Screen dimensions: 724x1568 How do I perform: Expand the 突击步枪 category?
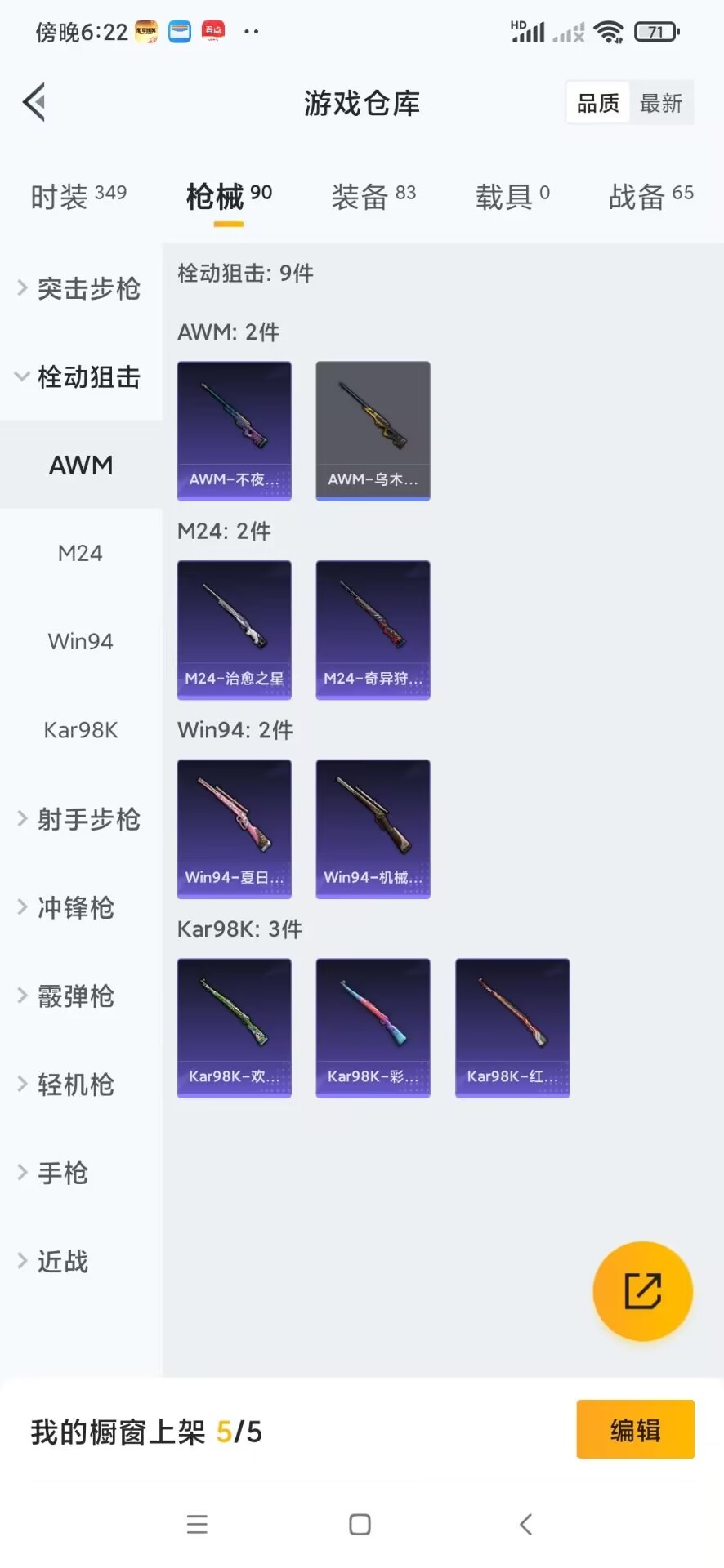click(x=81, y=288)
